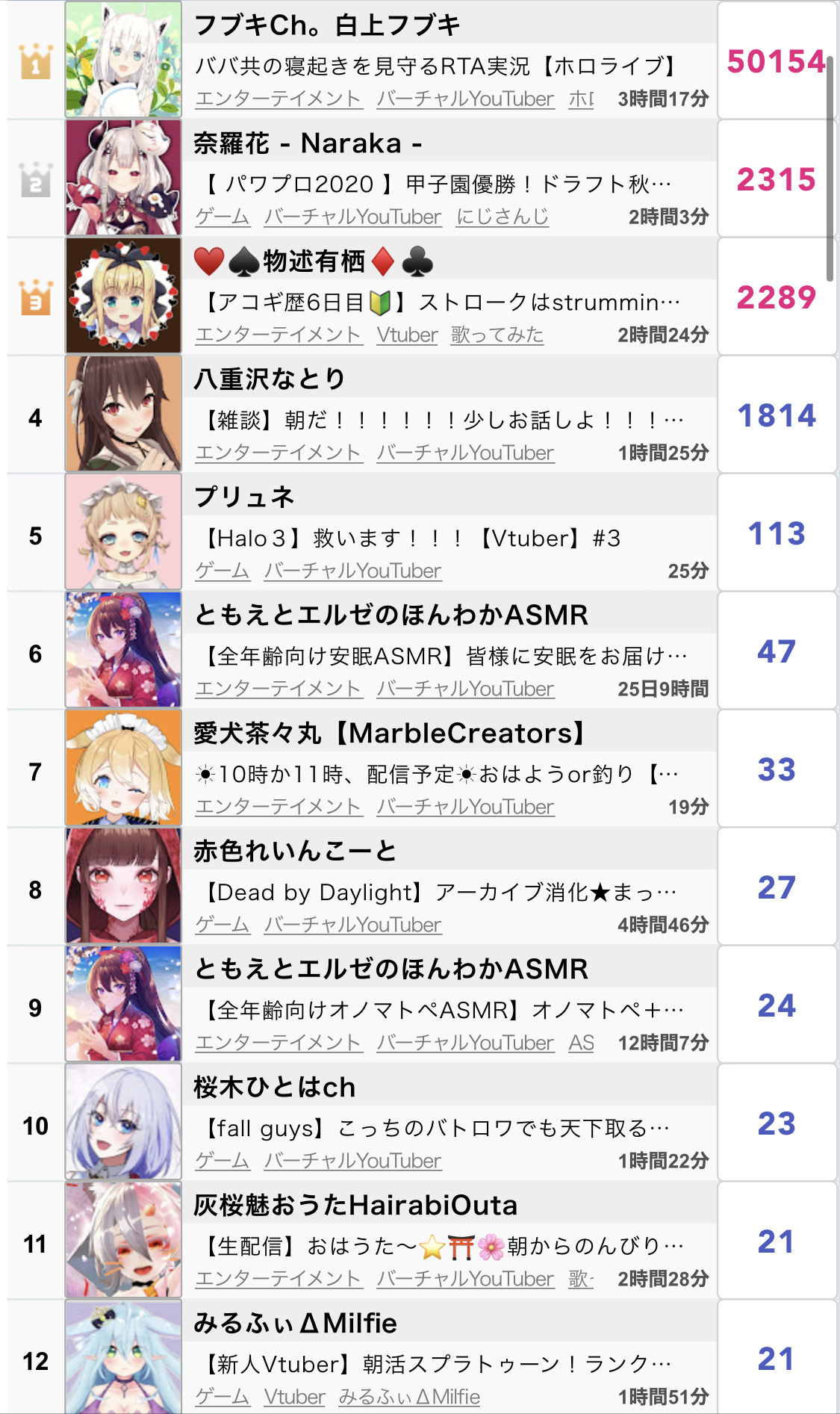Open the Vtuber tag under みるふぃ∆Milfie
Screen dimensions: 840x1414
point(294,1397)
